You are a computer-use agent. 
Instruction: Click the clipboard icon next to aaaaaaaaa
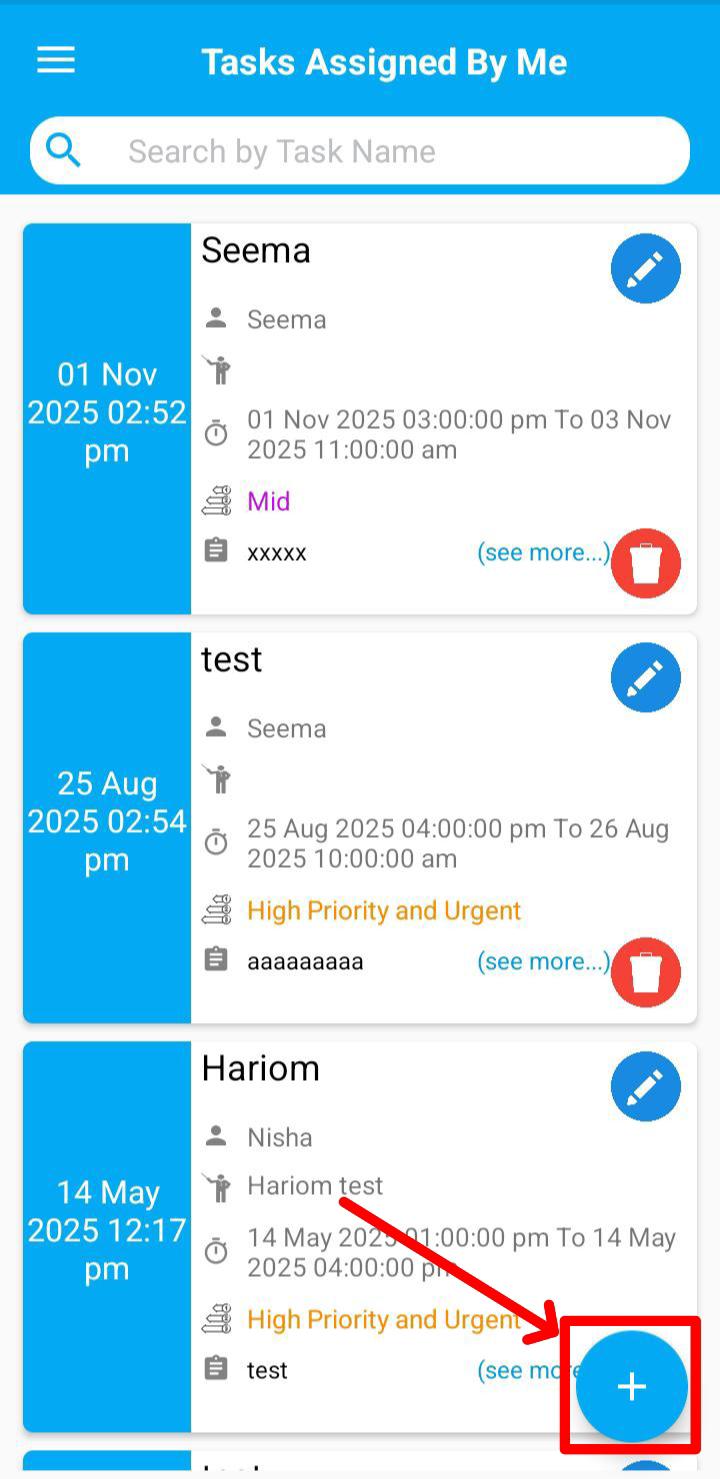(x=216, y=960)
